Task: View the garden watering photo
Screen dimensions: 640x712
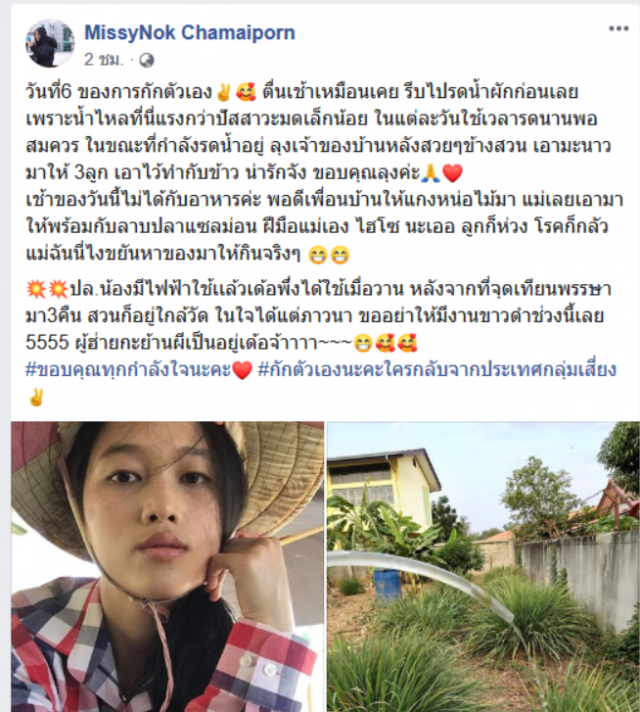Action: coord(483,566)
